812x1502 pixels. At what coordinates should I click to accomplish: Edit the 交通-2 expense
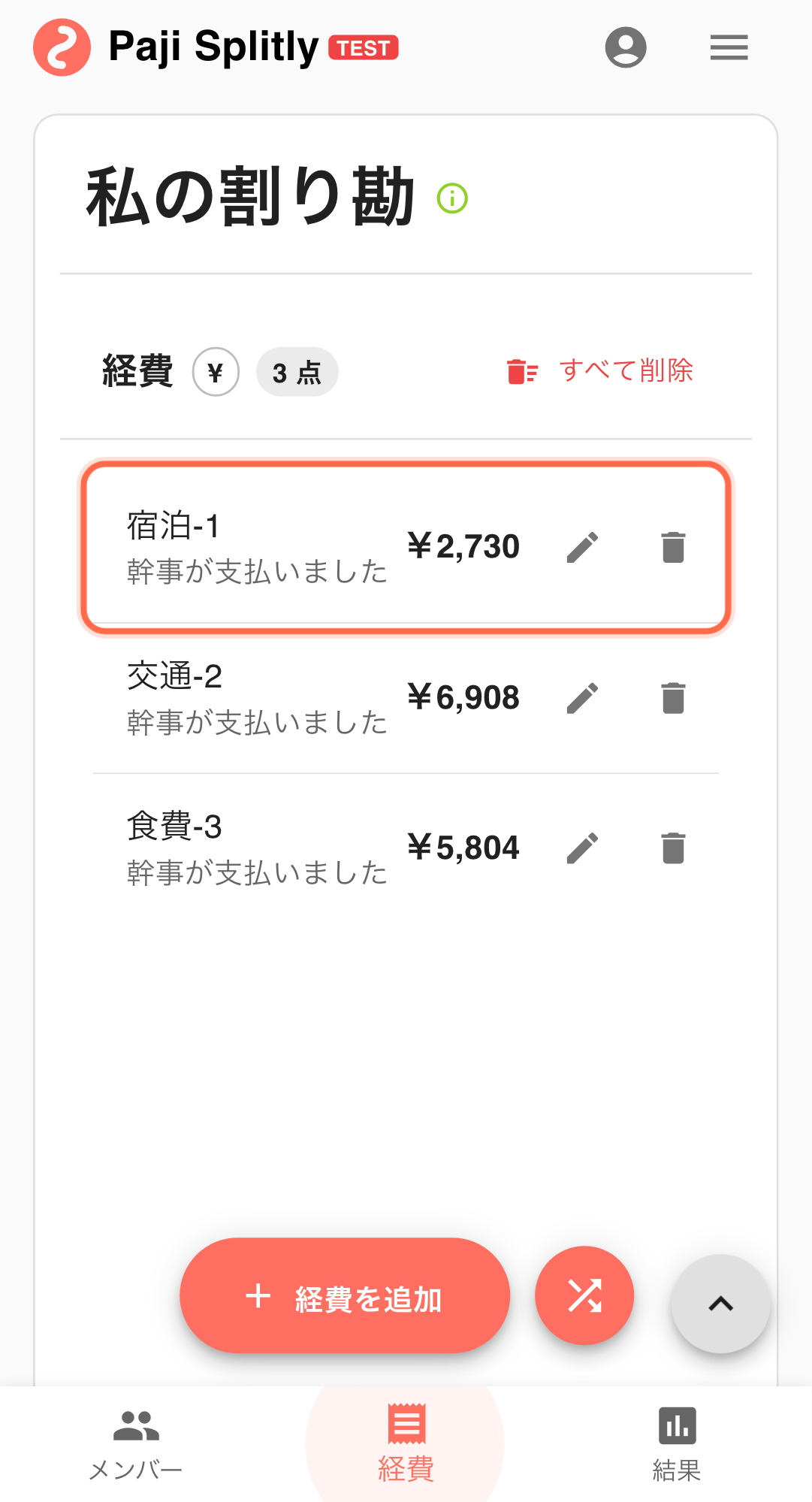pos(582,698)
